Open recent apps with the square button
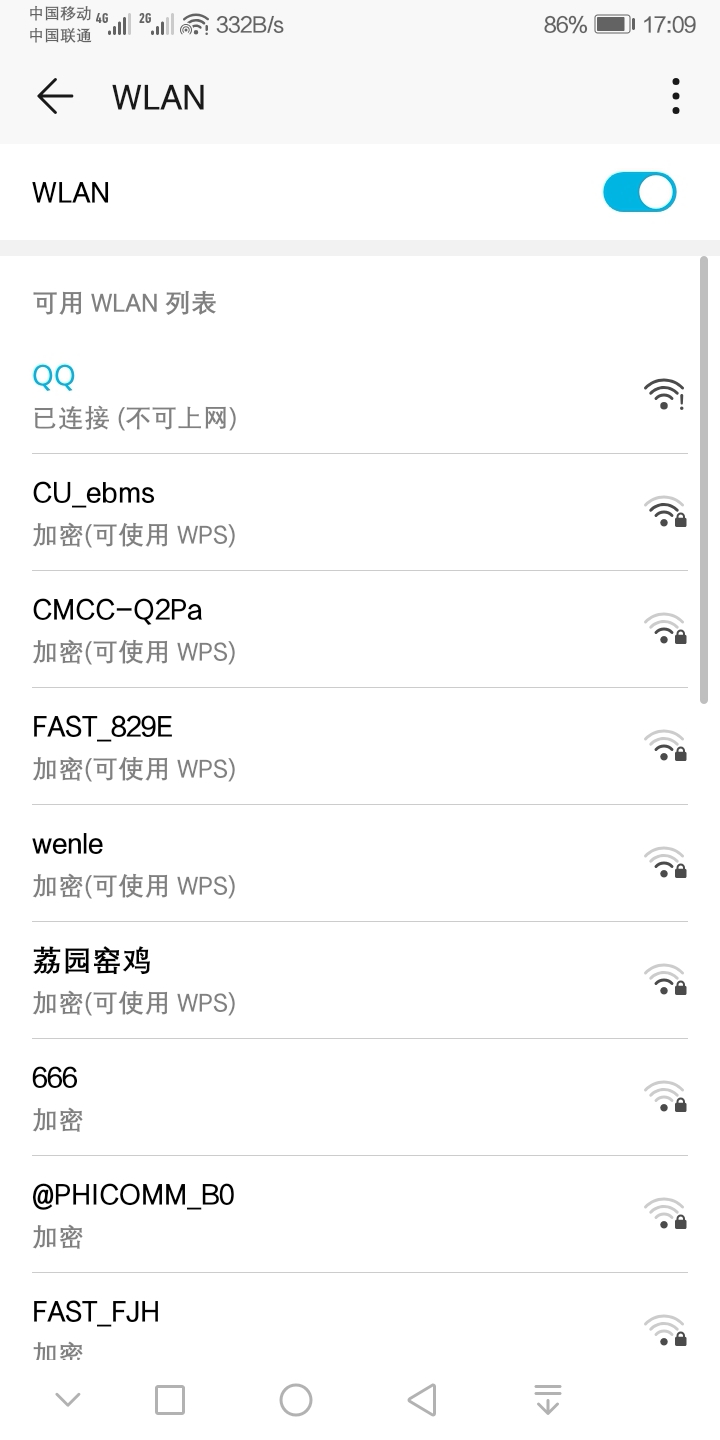Screen dimensions: 720x1440 (170, 1400)
